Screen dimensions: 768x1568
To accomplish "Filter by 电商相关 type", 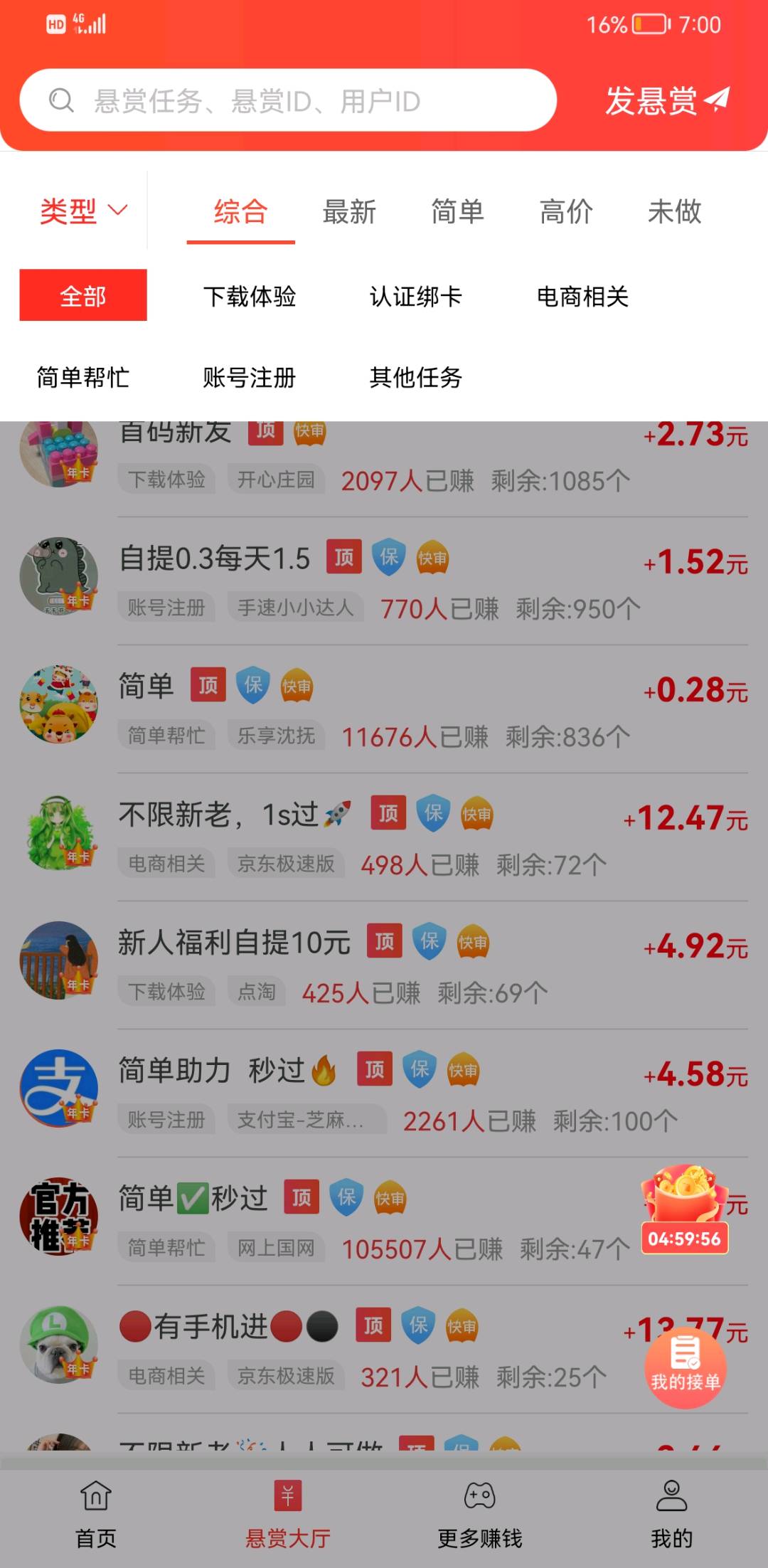I will (x=582, y=296).
